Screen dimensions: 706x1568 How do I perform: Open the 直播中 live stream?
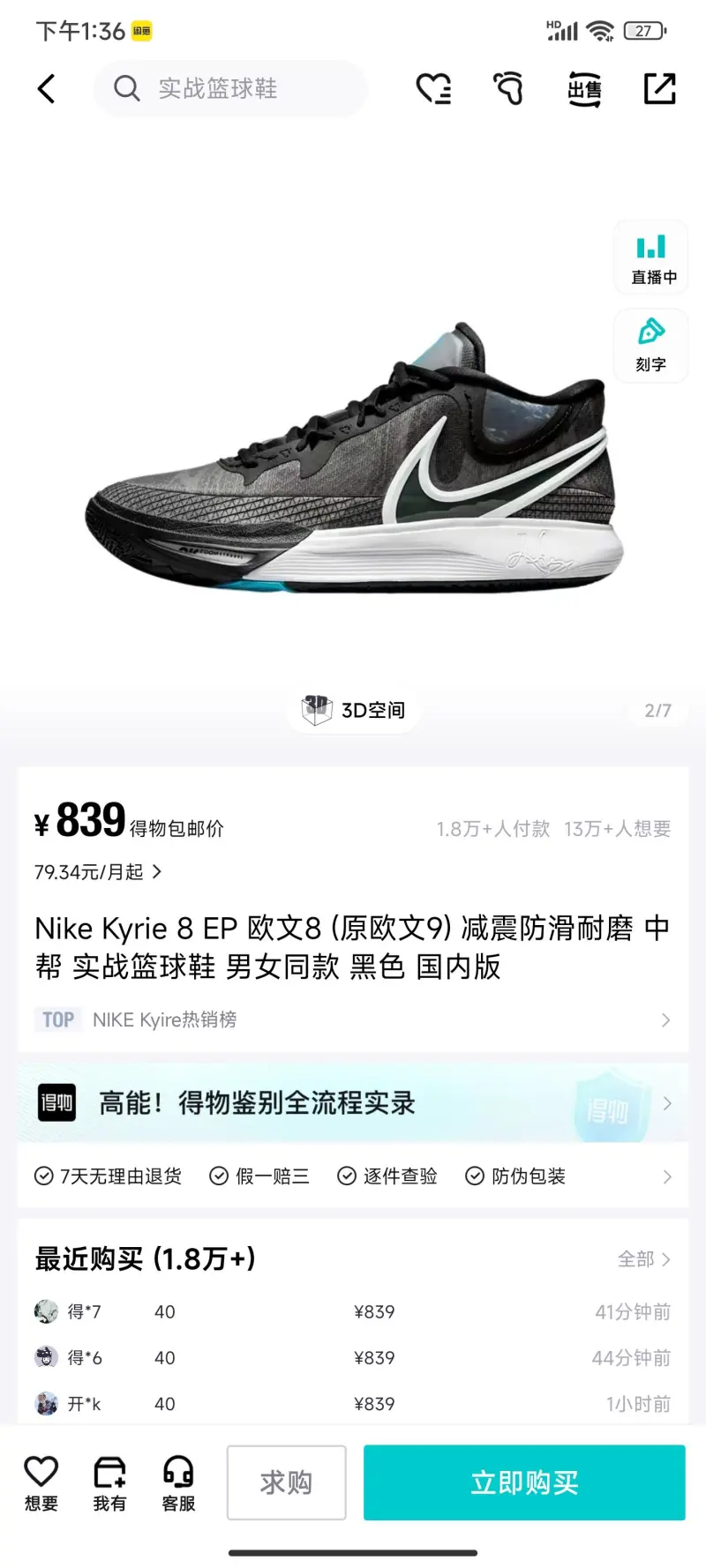coord(651,258)
